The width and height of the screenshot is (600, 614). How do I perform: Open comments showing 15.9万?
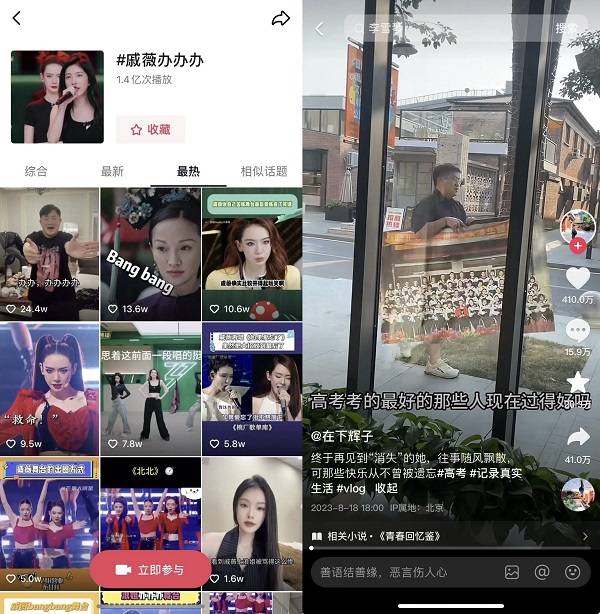pyautogui.click(x=578, y=332)
